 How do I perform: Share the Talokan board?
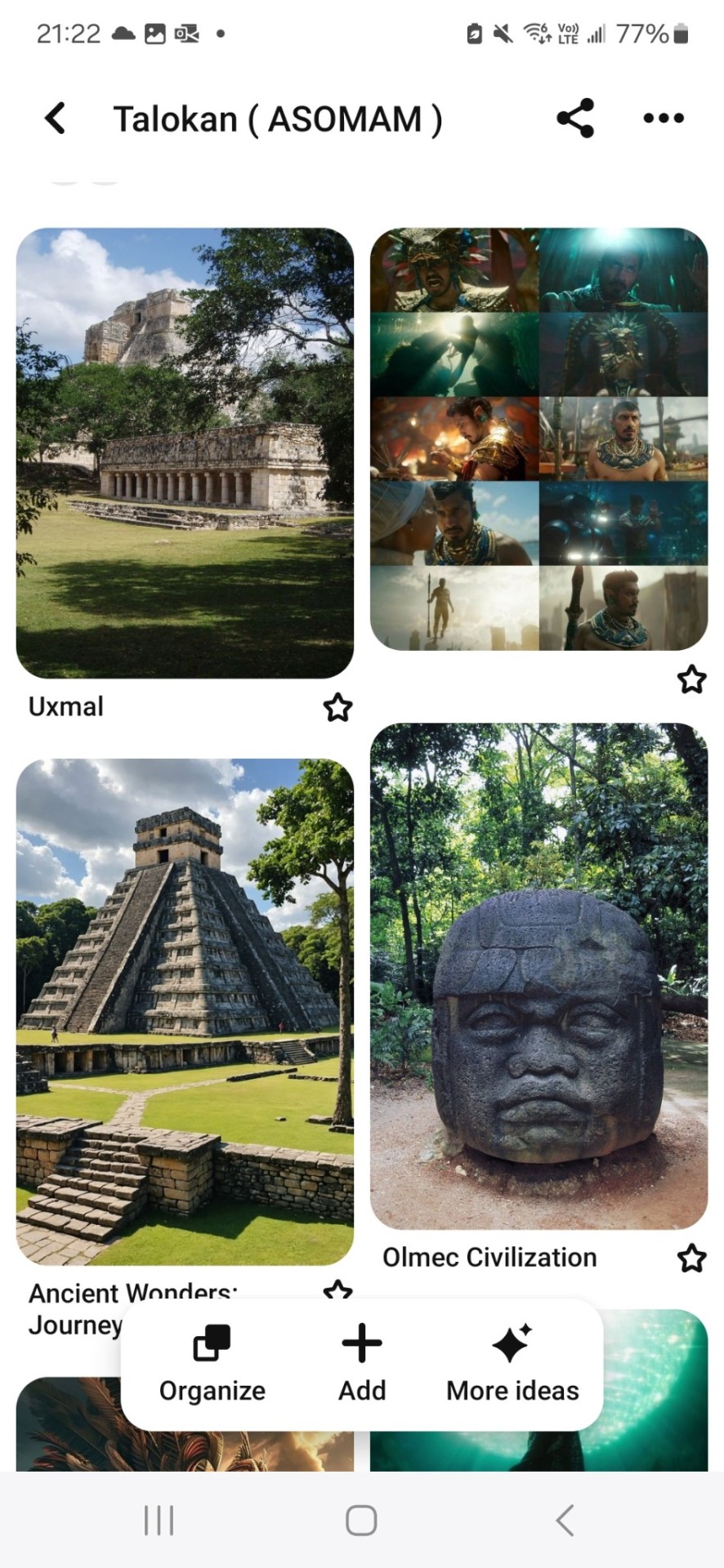point(575,118)
